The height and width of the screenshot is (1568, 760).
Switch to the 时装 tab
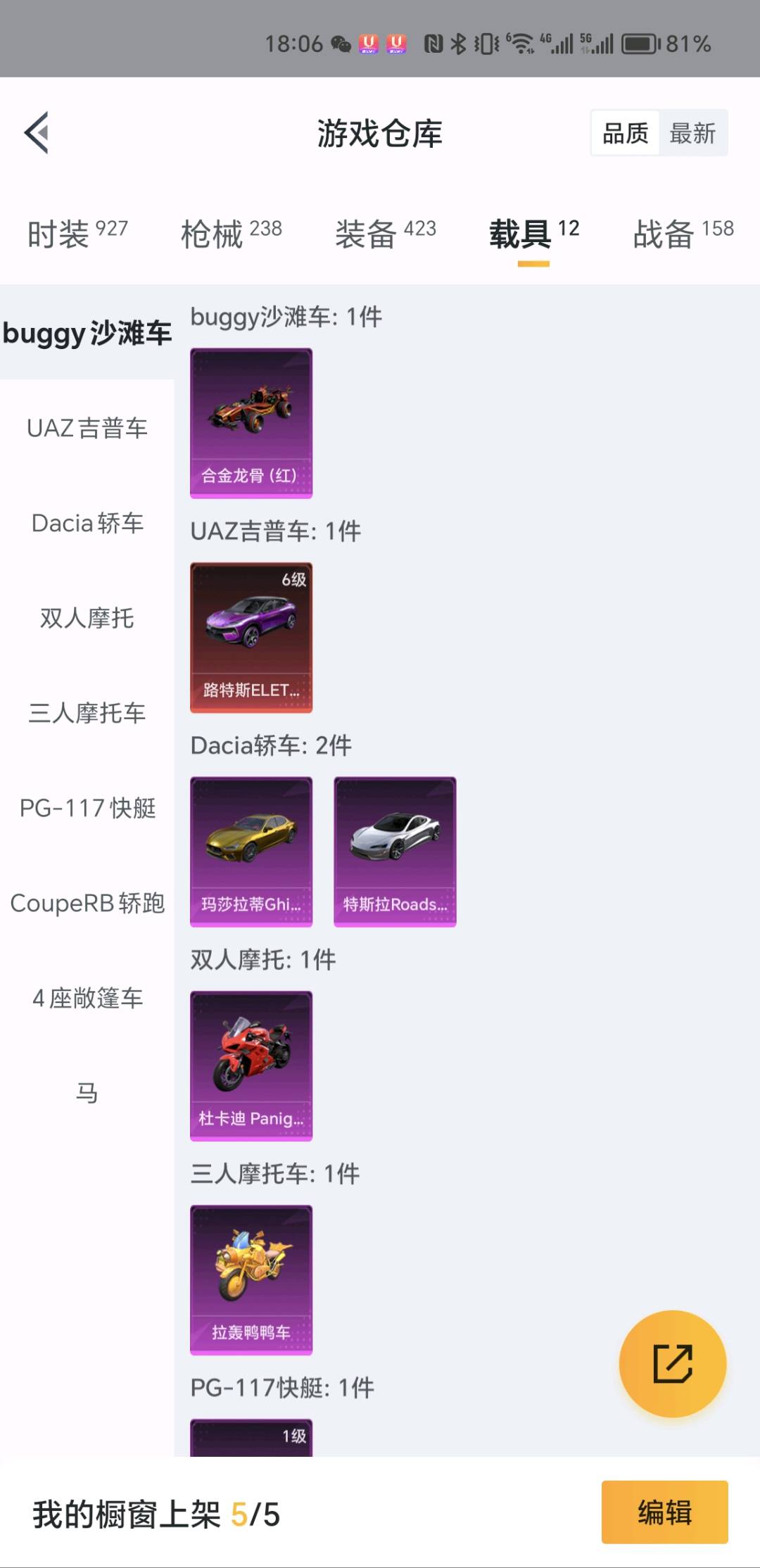pyautogui.click(x=77, y=234)
